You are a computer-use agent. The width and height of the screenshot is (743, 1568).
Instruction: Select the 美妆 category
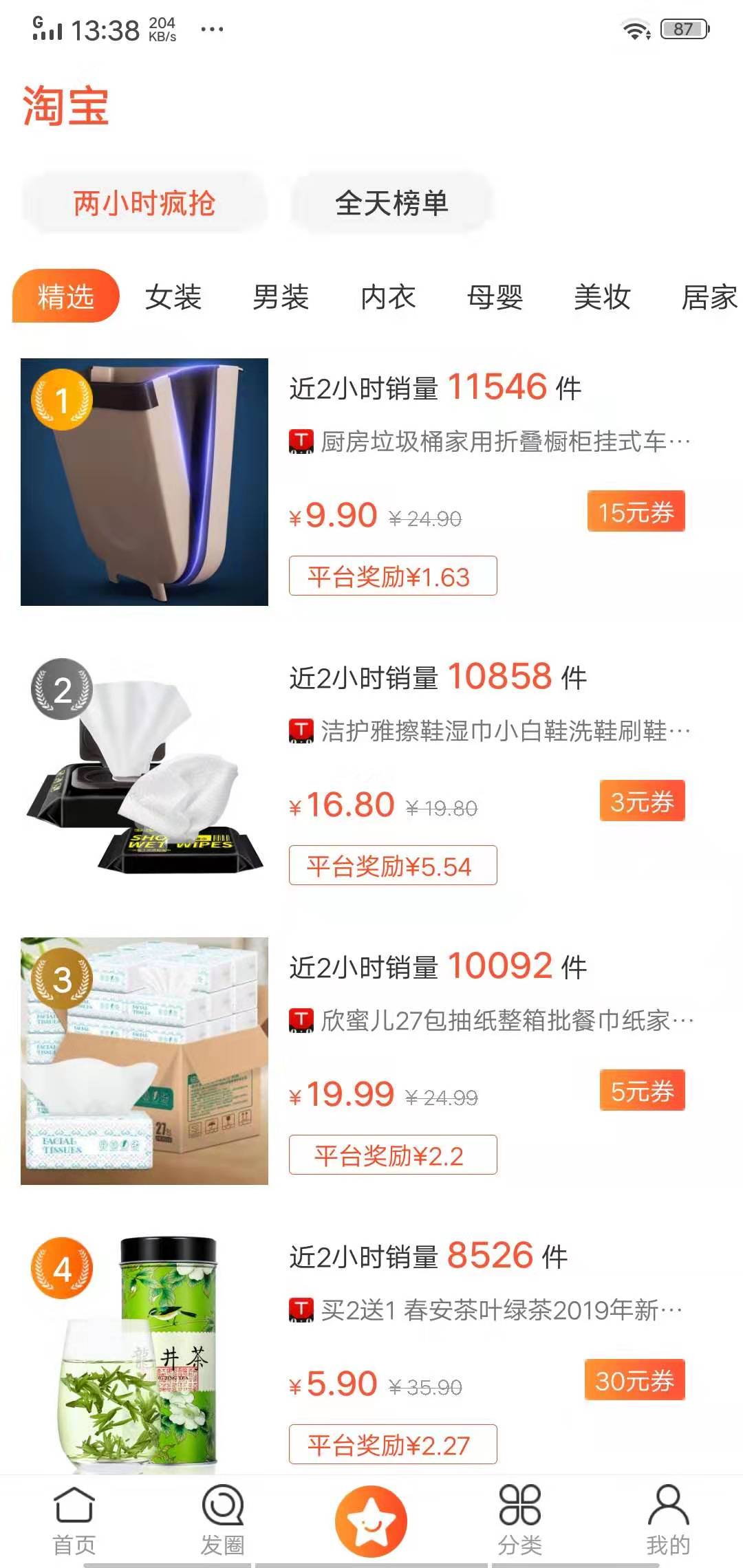tap(603, 298)
